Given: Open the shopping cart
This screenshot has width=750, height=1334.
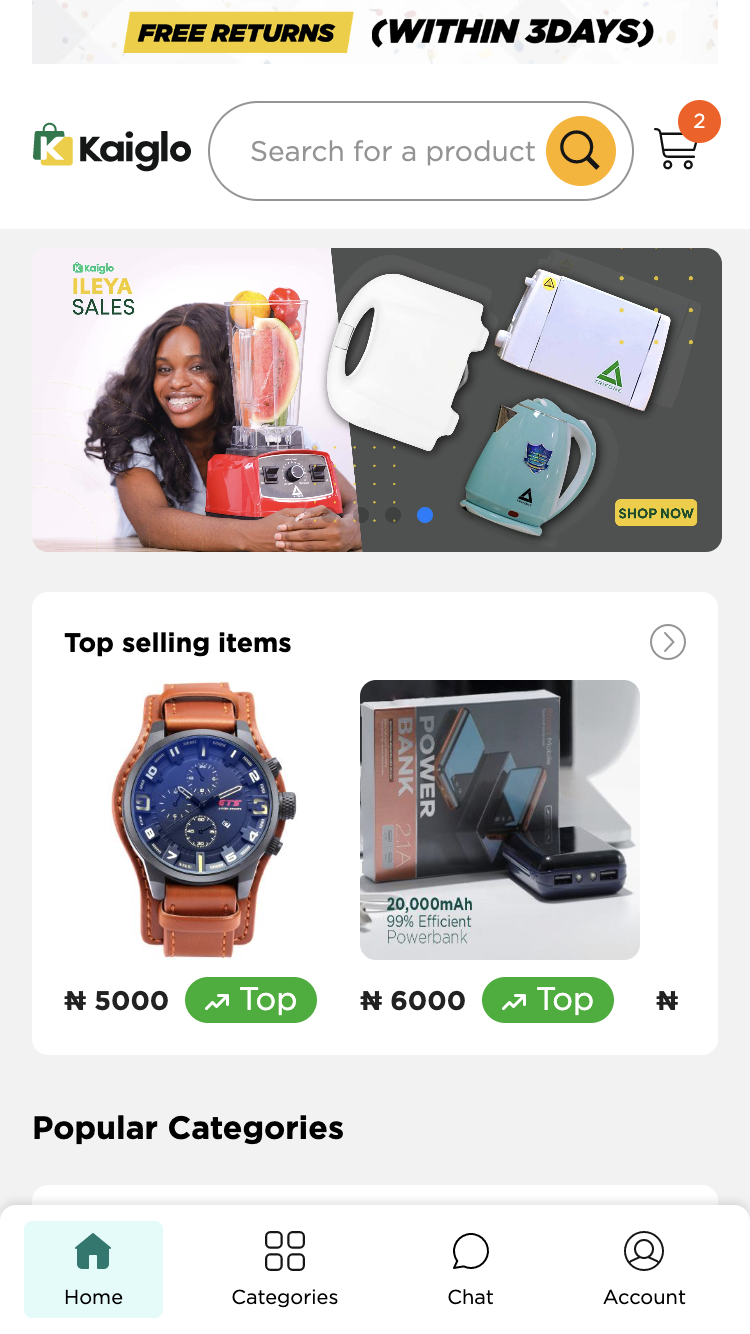Looking at the screenshot, I should [677, 149].
